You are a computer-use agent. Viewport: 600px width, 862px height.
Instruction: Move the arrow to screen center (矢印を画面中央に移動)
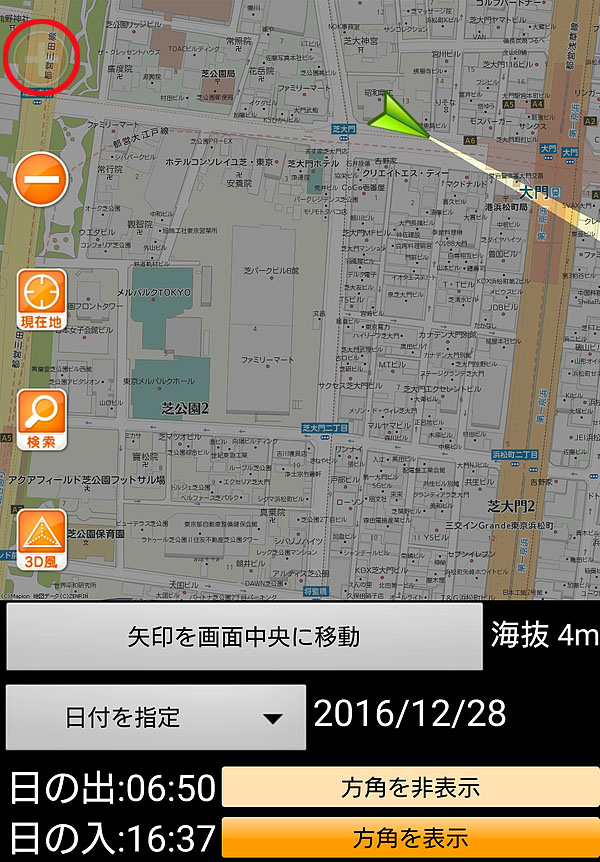244,636
